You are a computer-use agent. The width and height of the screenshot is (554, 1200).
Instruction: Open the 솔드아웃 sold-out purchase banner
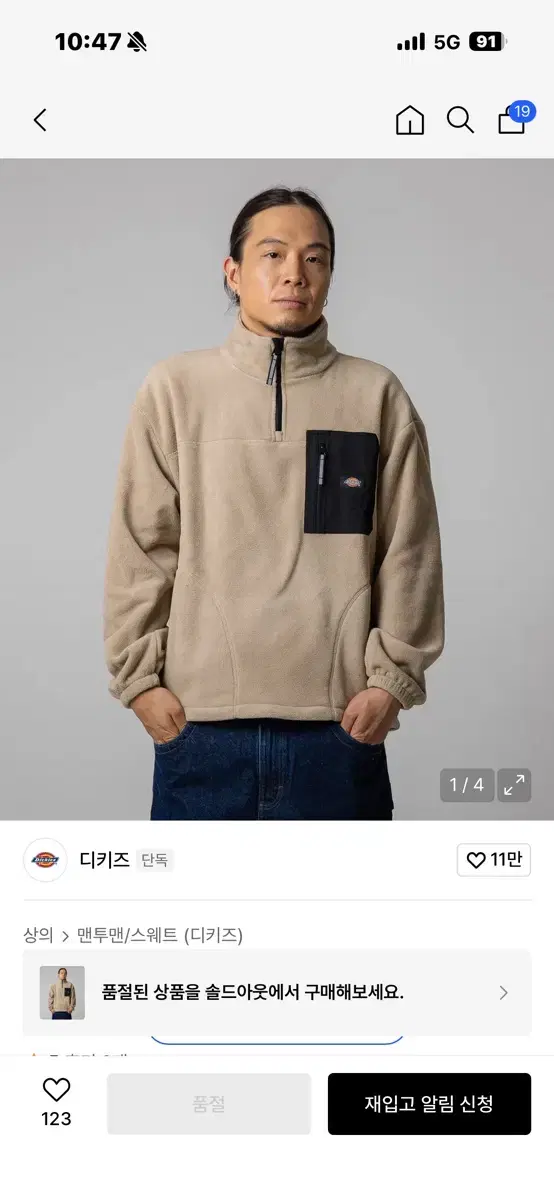coord(277,992)
